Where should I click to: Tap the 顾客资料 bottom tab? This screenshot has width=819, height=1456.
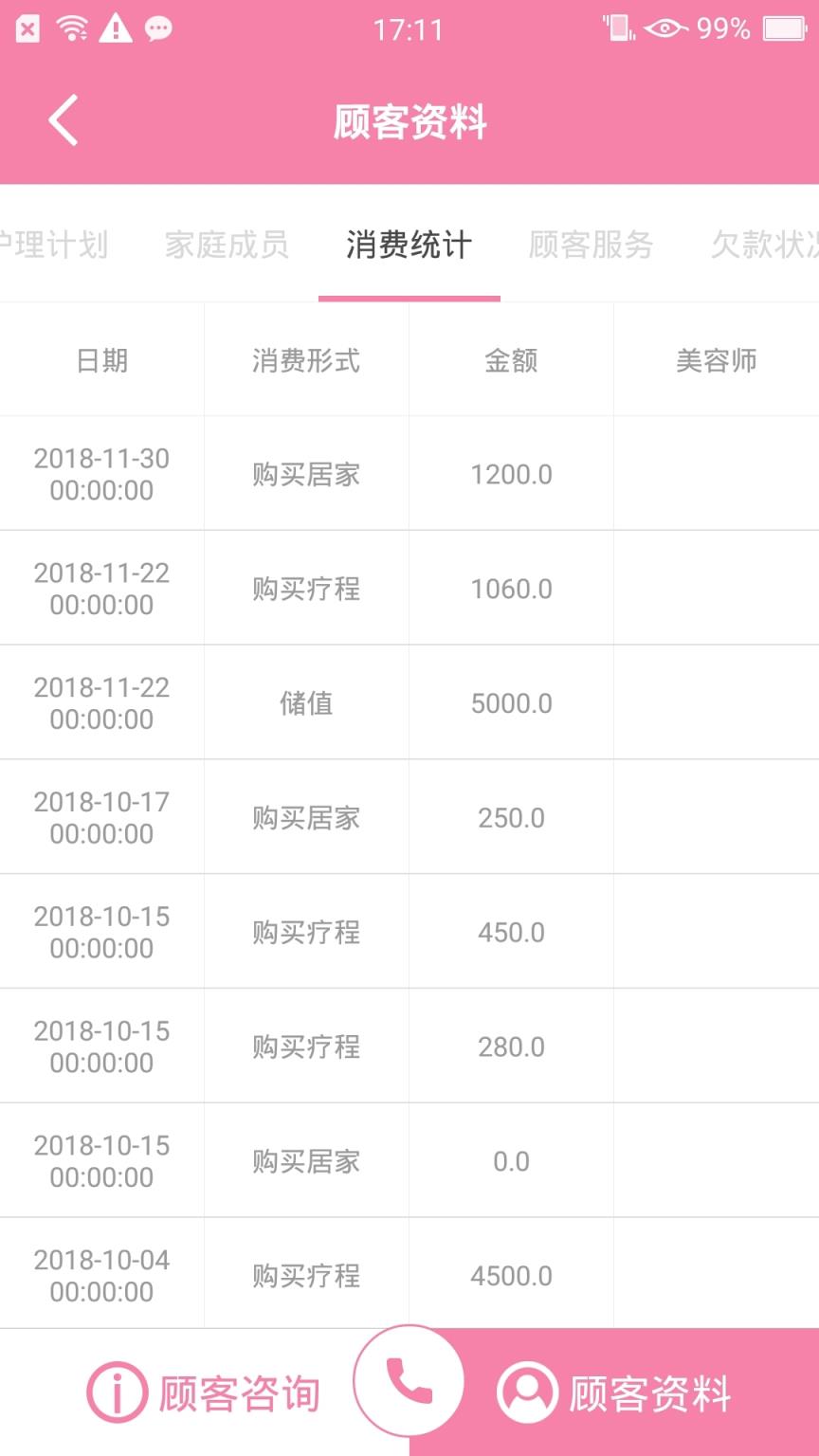(x=614, y=1392)
